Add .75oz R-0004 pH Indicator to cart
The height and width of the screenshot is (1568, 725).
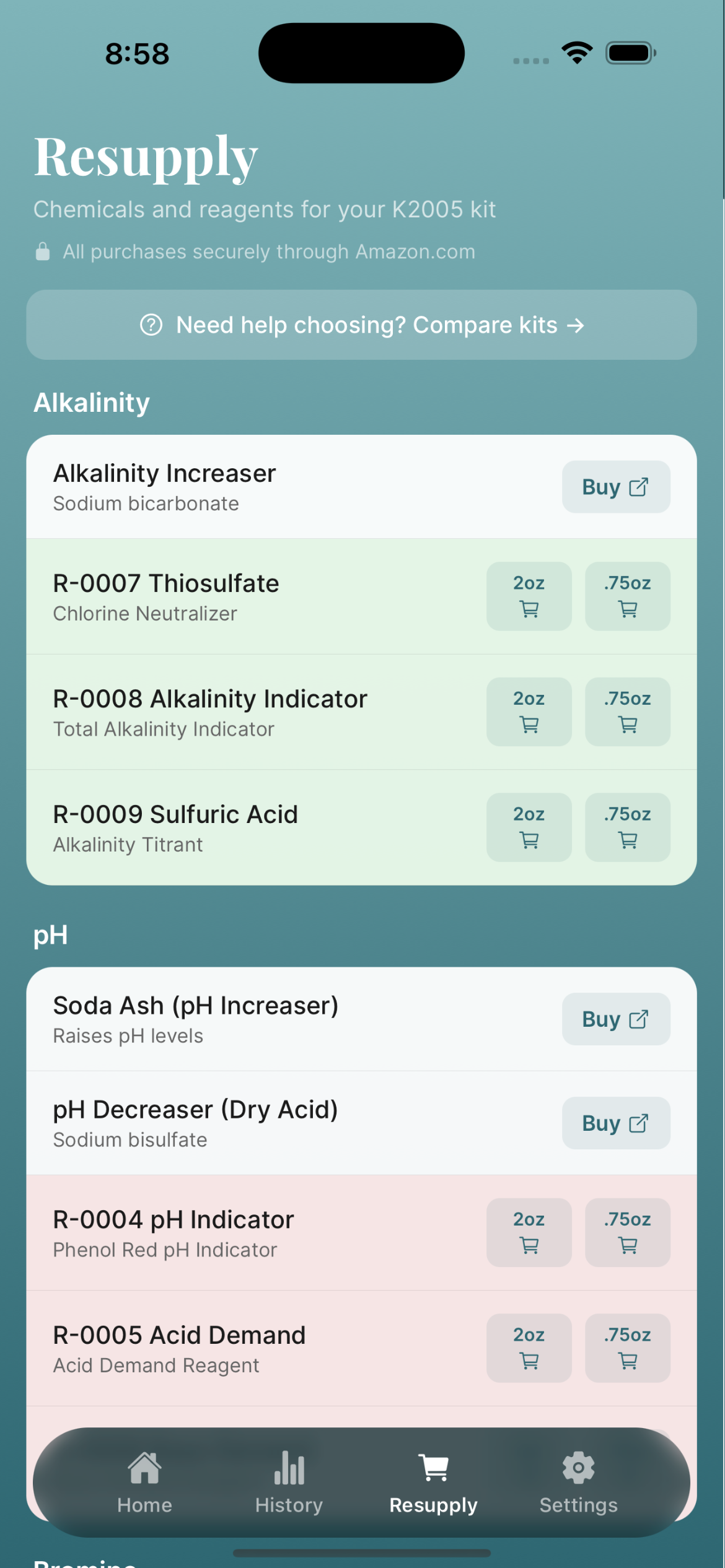tap(627, 1232)
